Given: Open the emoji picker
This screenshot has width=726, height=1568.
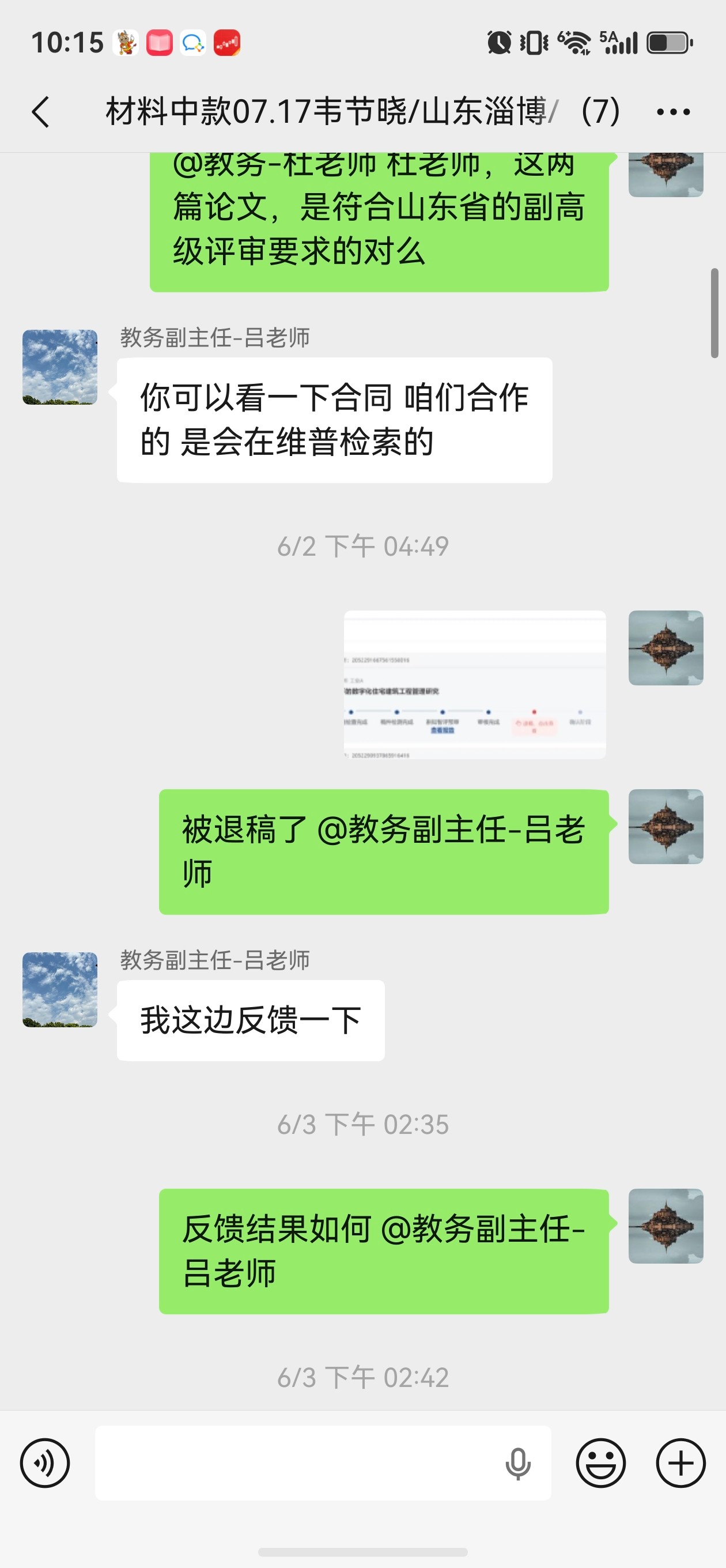Looking at the screenshot, I should (x=600, y=1463).
